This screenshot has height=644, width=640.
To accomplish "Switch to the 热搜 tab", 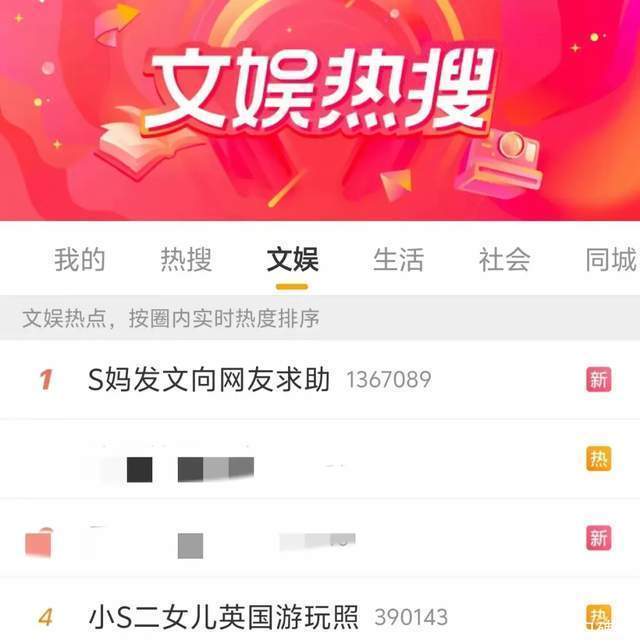I will click(186, 261).
